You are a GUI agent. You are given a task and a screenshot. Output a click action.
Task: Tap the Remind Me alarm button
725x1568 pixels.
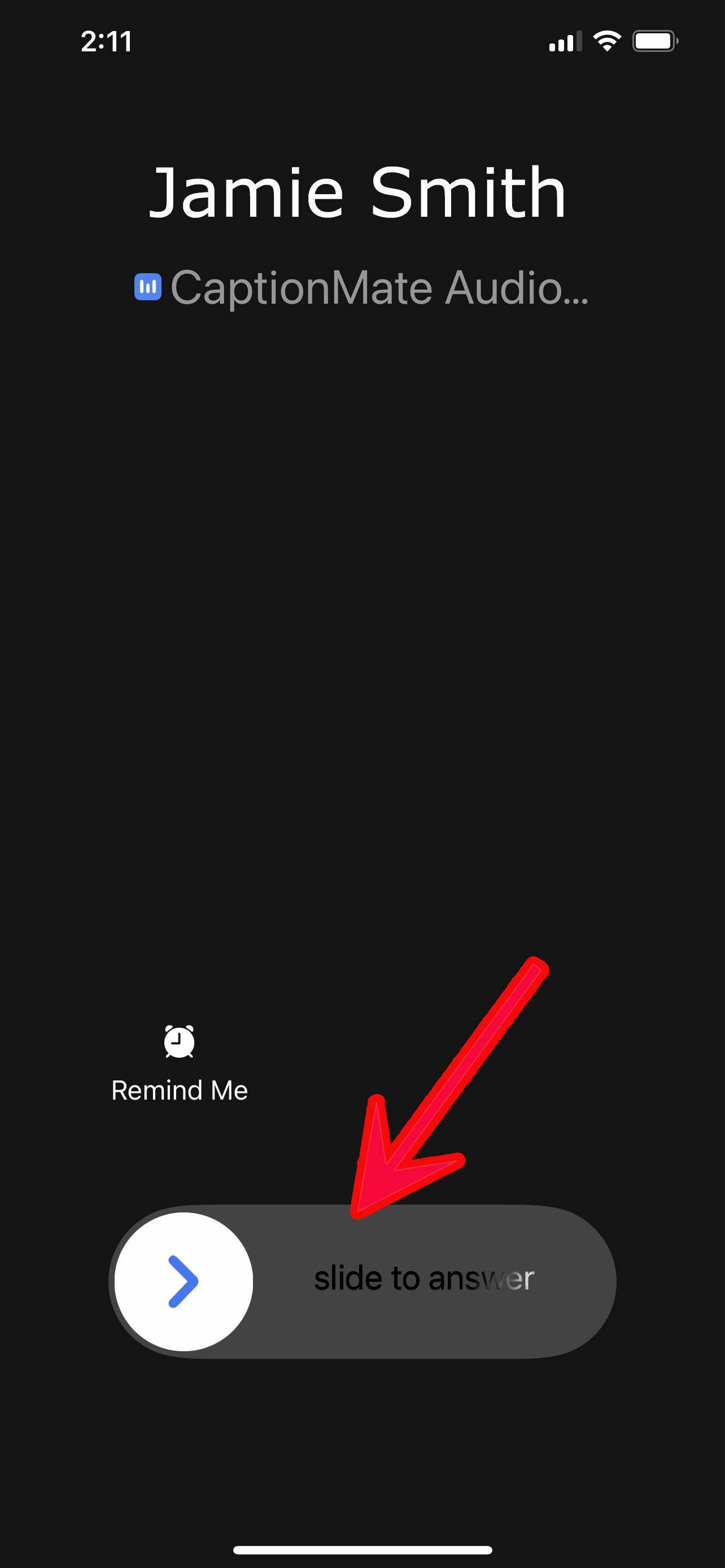click(179, 1063)
